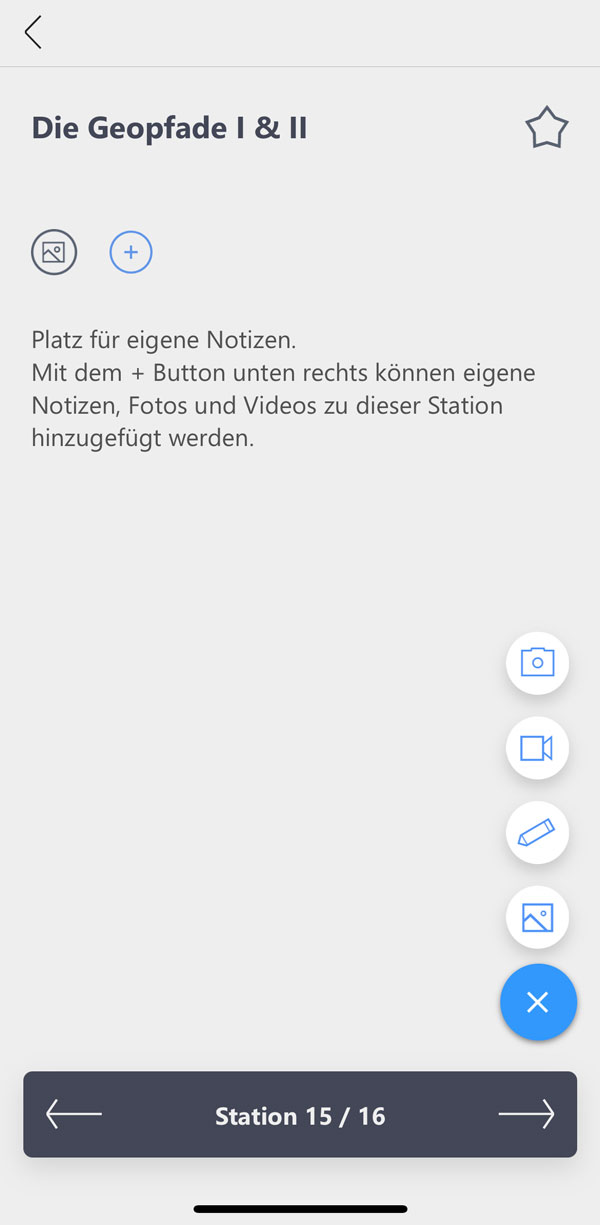This screenshot has height=1225, width=600.
Task: Go to the next station
Action: tap(526, 1114)
